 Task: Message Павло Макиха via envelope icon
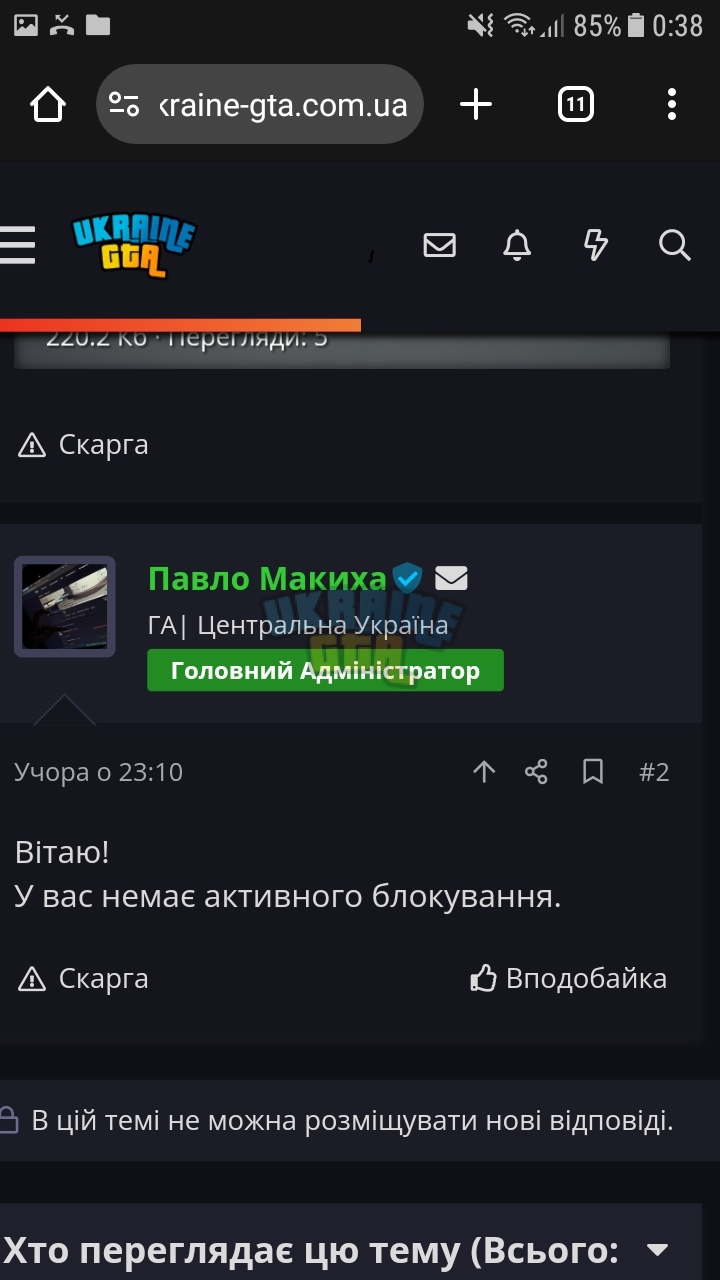pos(452,578)
